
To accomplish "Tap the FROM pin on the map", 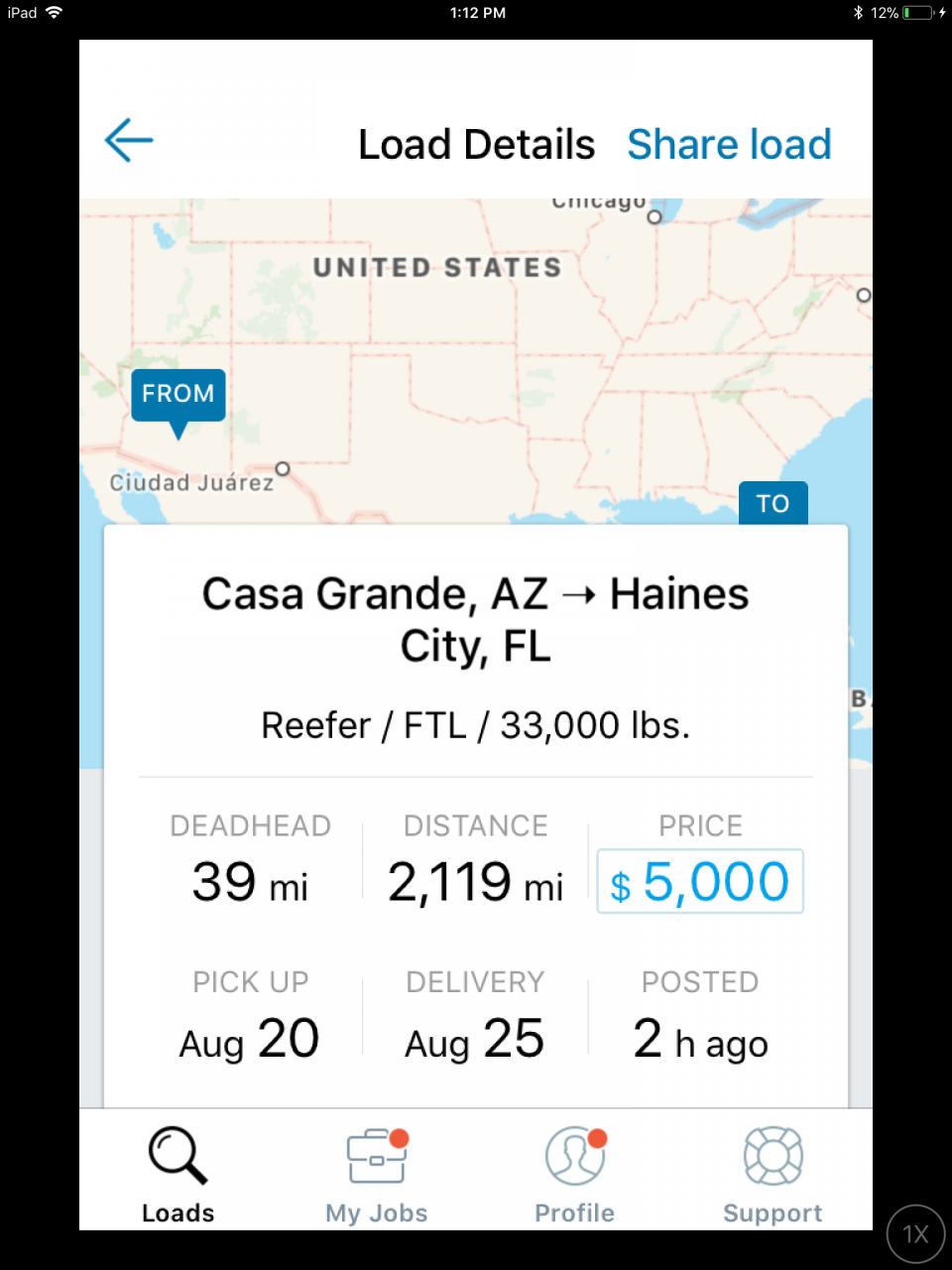I will coord(178,396).
